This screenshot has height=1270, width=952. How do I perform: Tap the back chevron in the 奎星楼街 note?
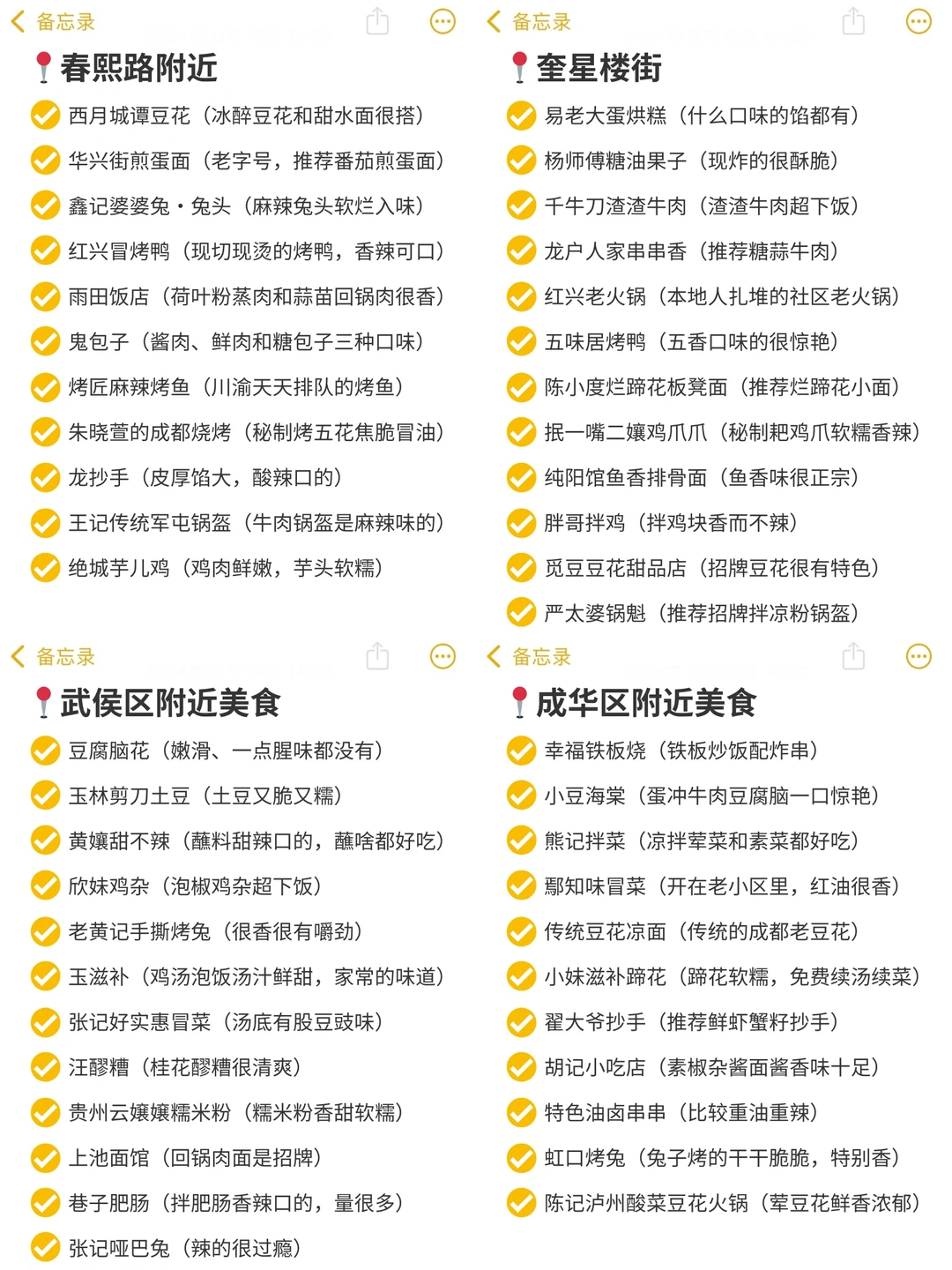[x=491, y=21]
